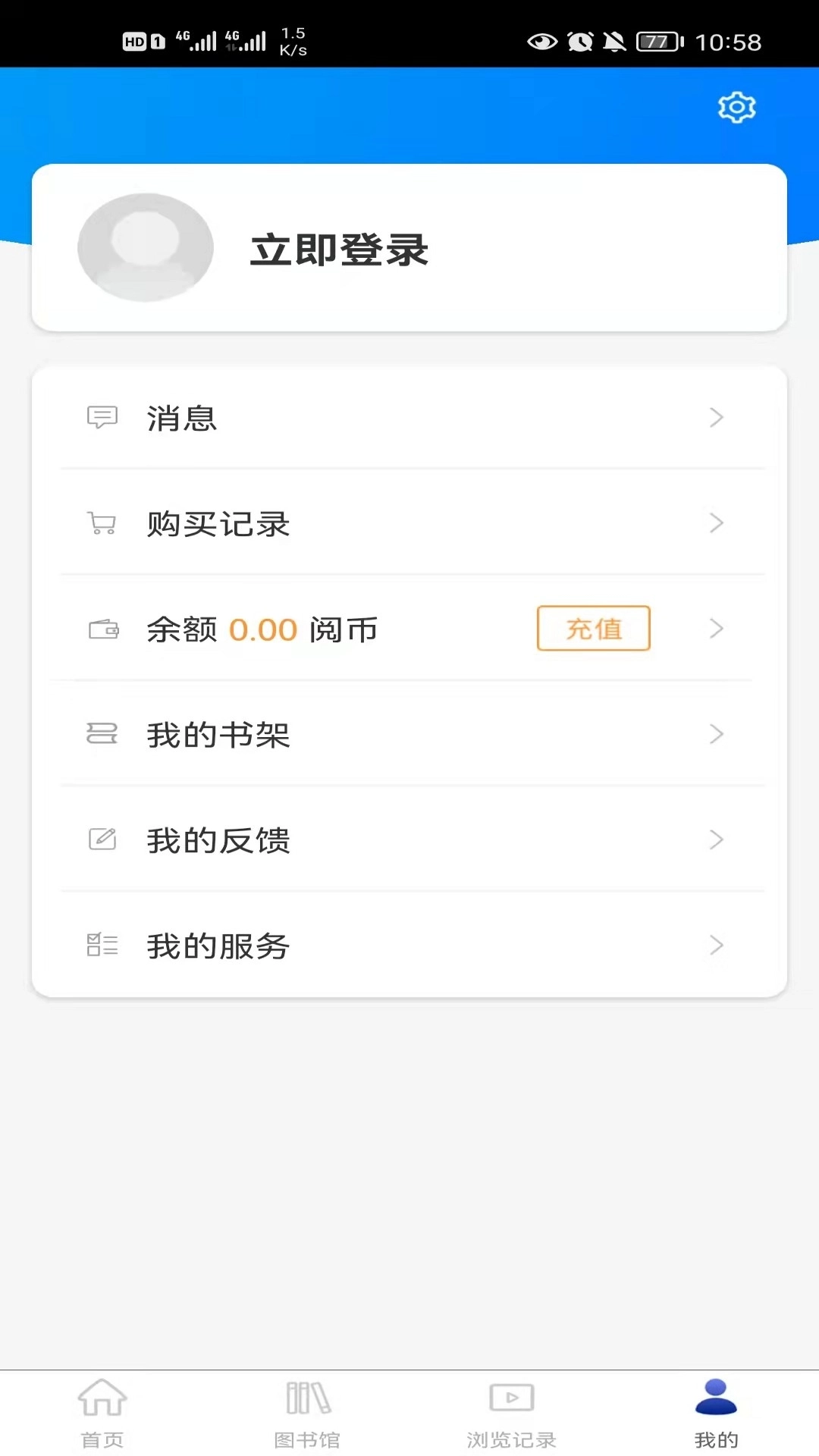Expand 我的服务 with its chevron arrow
Image resolution: width=819 pixels, height=1456 pixels.
(716, 945)
